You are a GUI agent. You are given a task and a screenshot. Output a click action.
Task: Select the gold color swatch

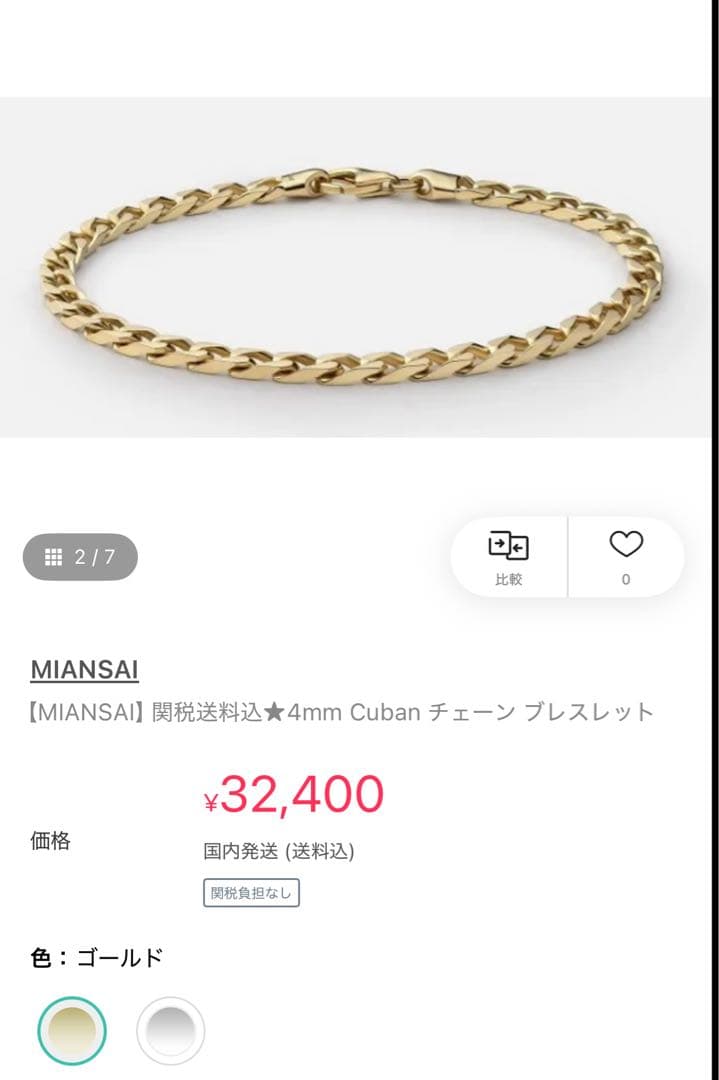(x=72, y=1031)
